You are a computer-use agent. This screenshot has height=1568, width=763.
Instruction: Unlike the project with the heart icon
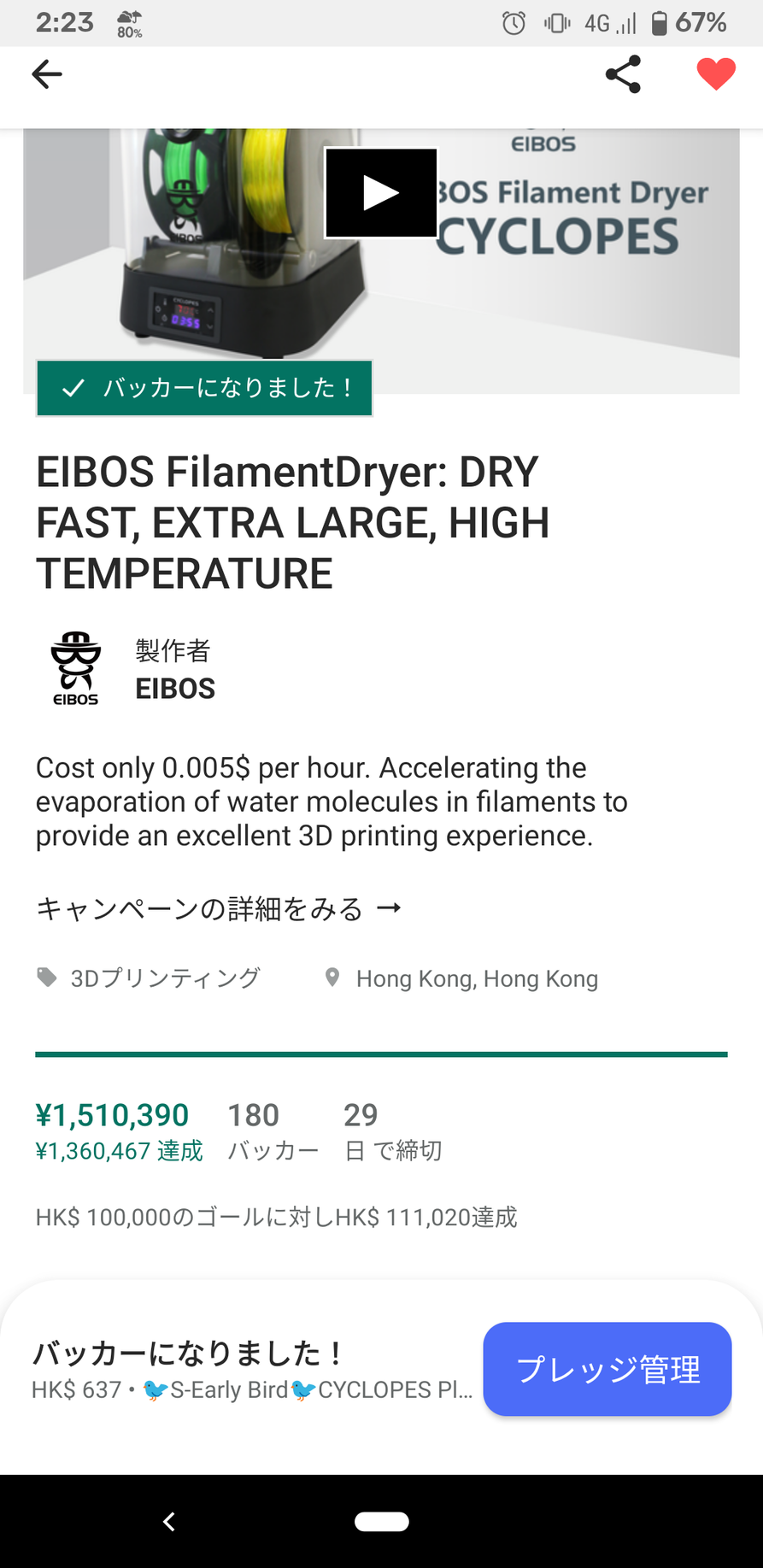(x=715, y=75)
